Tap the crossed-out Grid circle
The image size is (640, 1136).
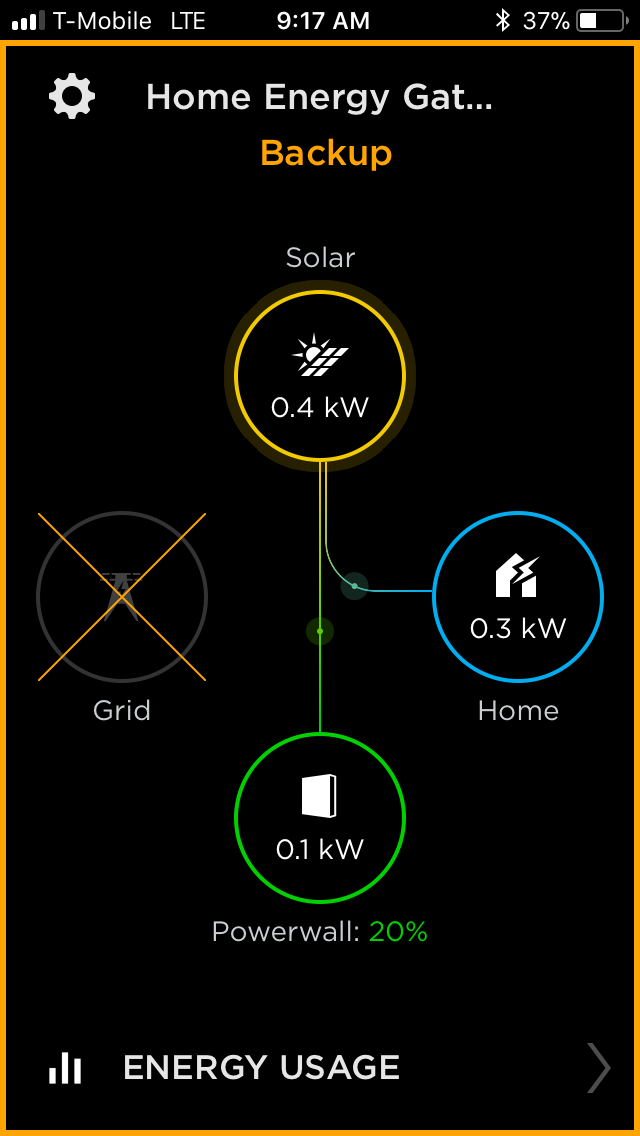122,597
